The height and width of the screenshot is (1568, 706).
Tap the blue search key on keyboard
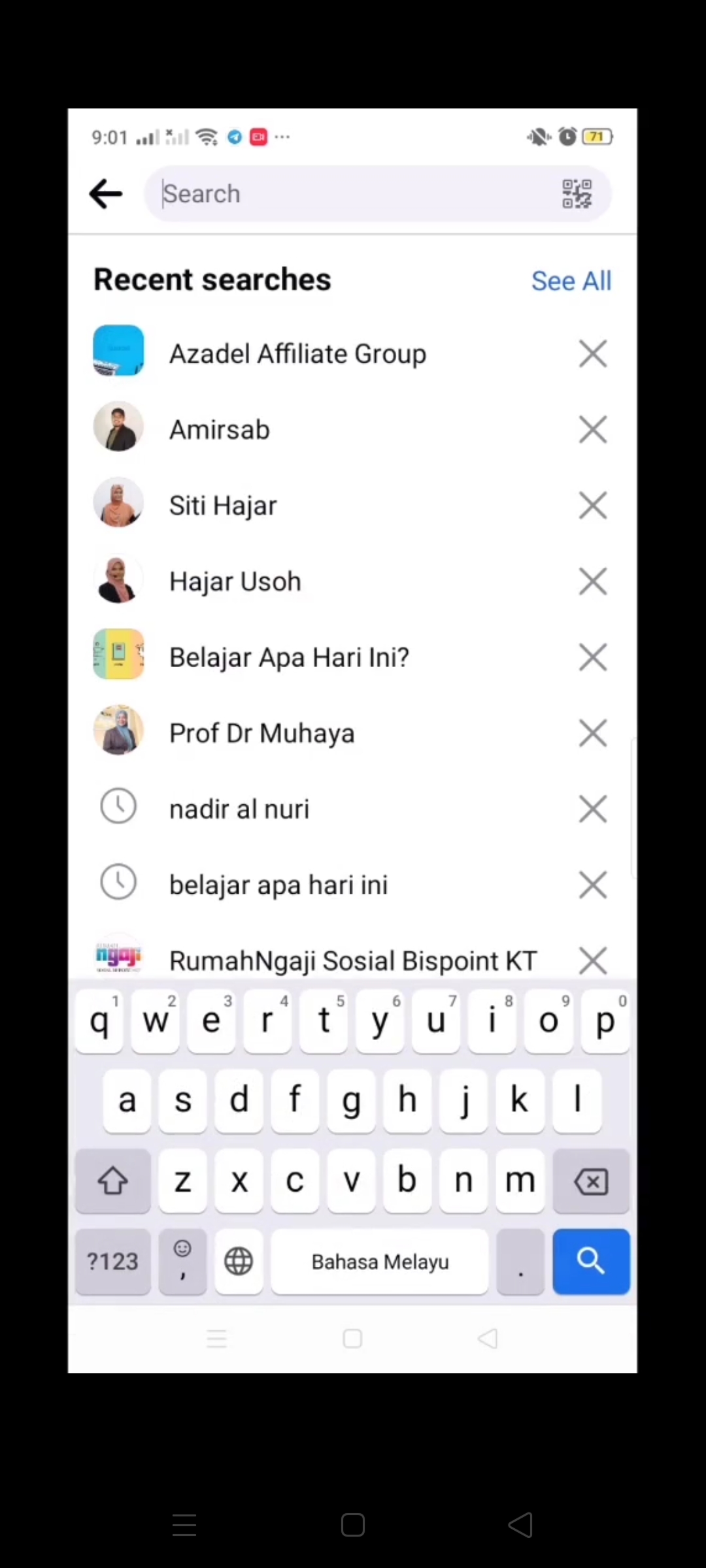coord(591,1261)
